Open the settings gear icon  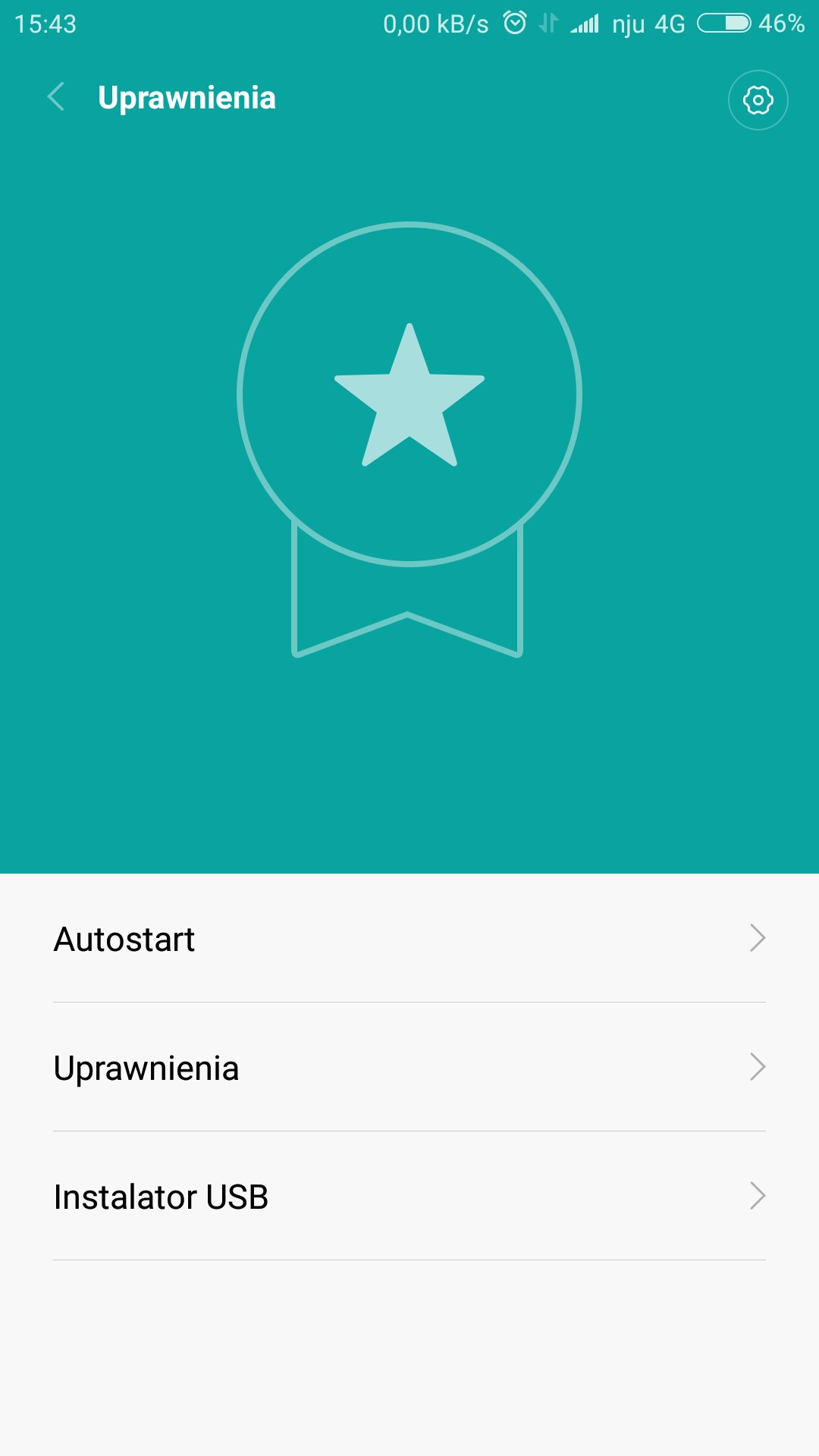[x=758, y=100]
